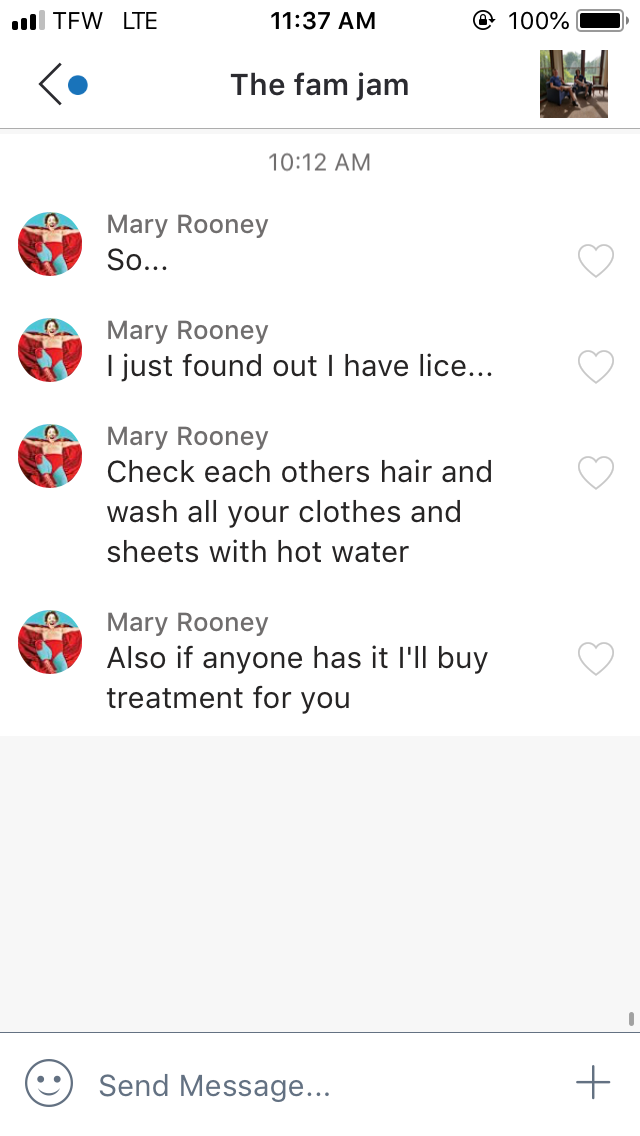The image size is (640, 1136).
Task: Focus the Send Message text field
Action: pos(320,1085)
